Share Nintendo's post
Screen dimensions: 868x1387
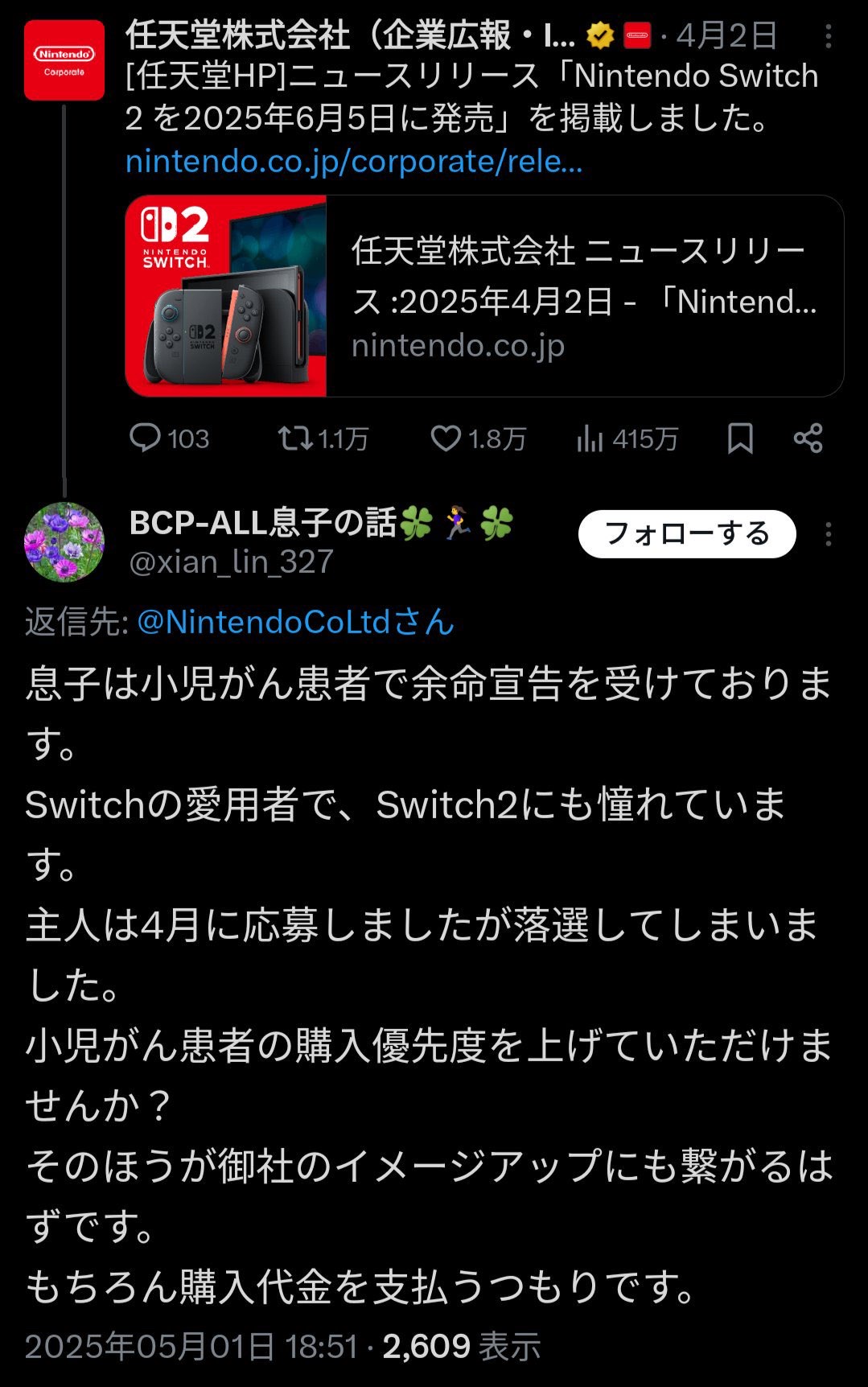808,438
